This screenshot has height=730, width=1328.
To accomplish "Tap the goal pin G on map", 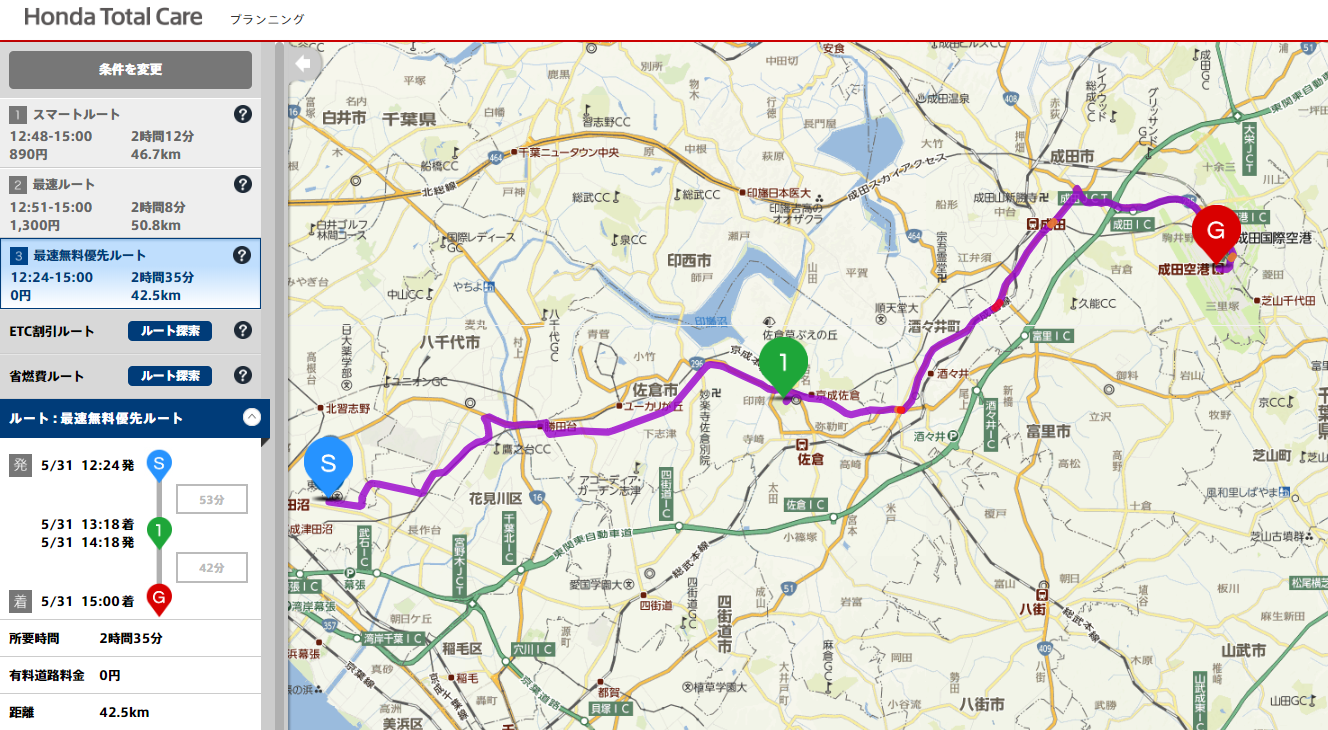I will (x=1216, y=231).
